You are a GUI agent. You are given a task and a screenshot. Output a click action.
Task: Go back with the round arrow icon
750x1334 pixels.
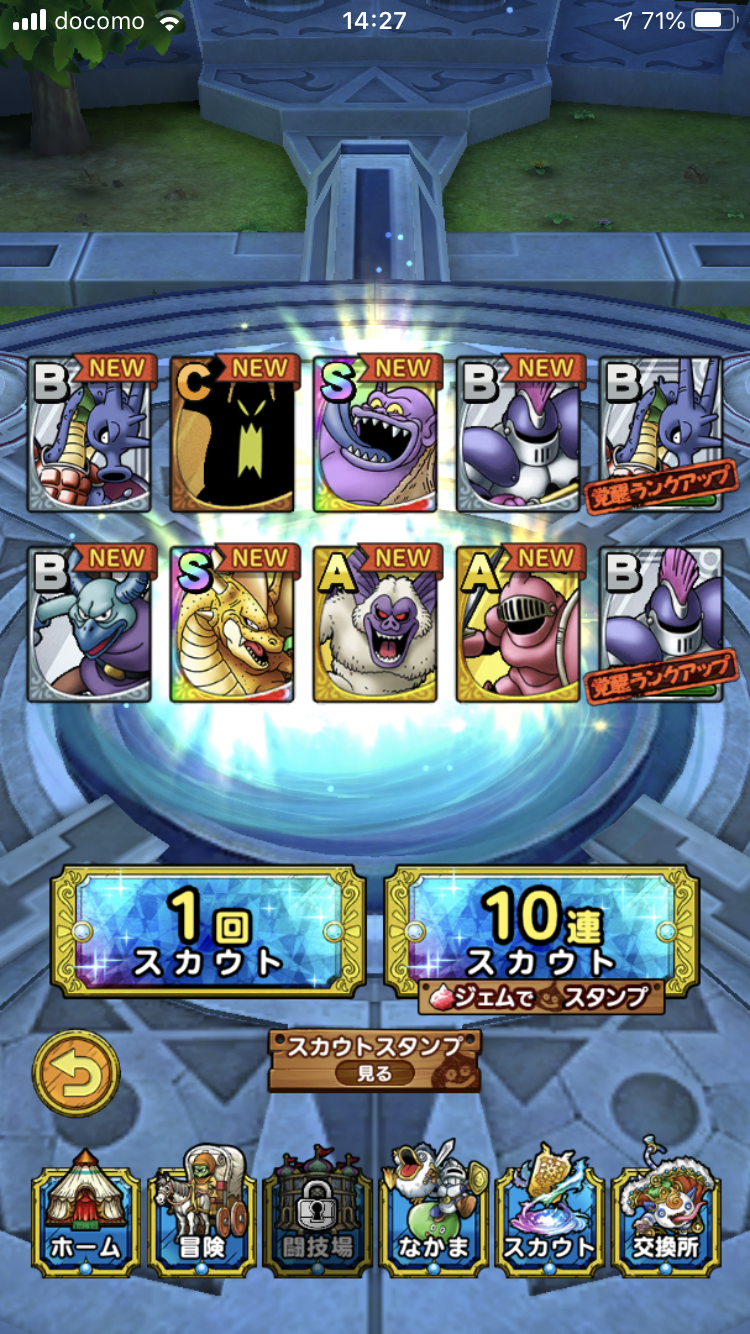(x=76, y=1073)
